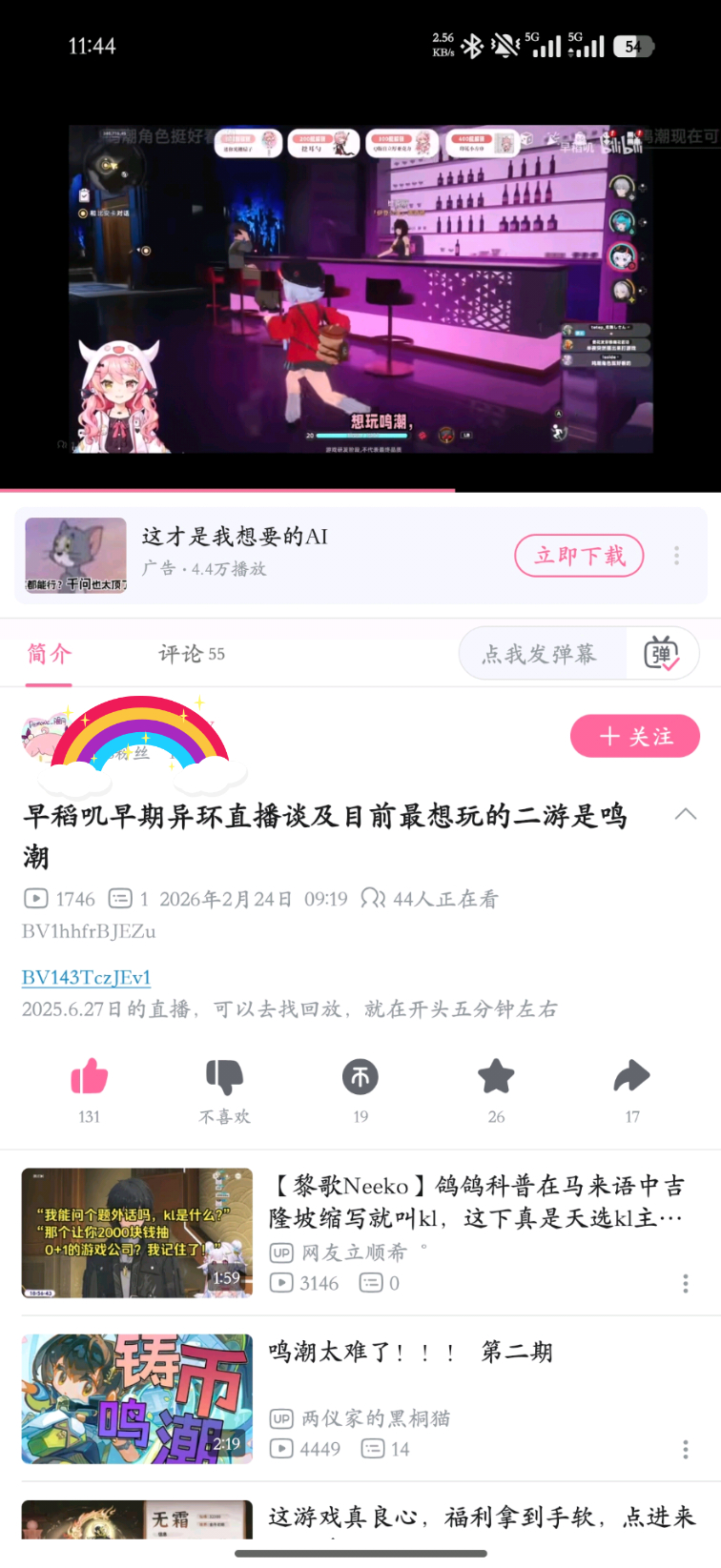Screen dimensions: 721x1568
Task: Tap the video player to show controls
Action: (x=360, y=288)
